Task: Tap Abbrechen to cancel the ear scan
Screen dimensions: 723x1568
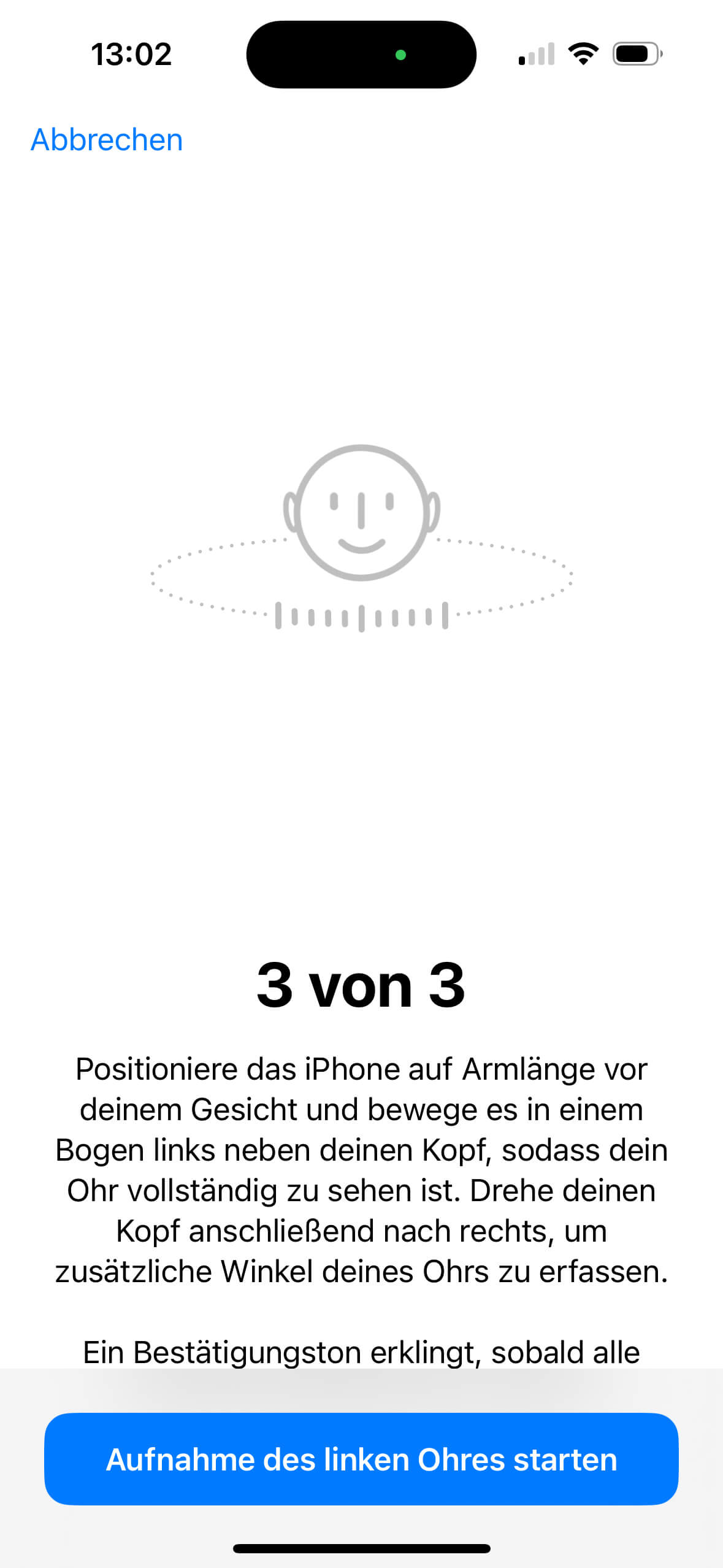Action: pyautogui.click(x=107, y=140)
